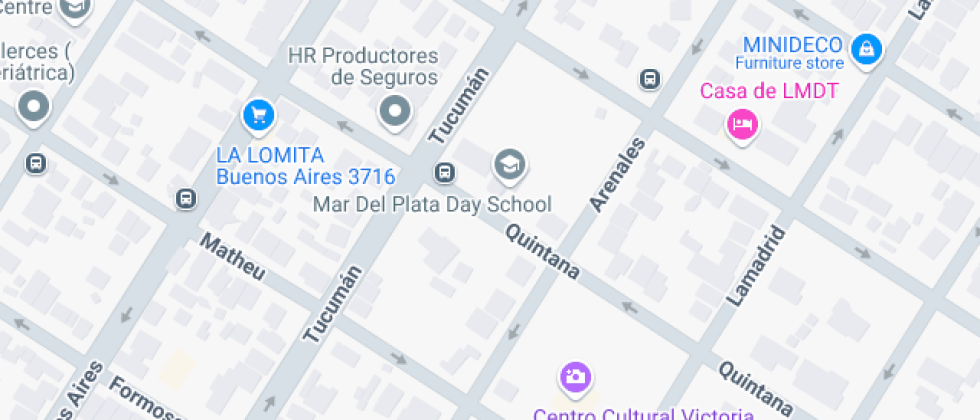The image size is (980, 420).
Task: Tap the MINIDECO furniture store pin
Action: tap(866, 46)
